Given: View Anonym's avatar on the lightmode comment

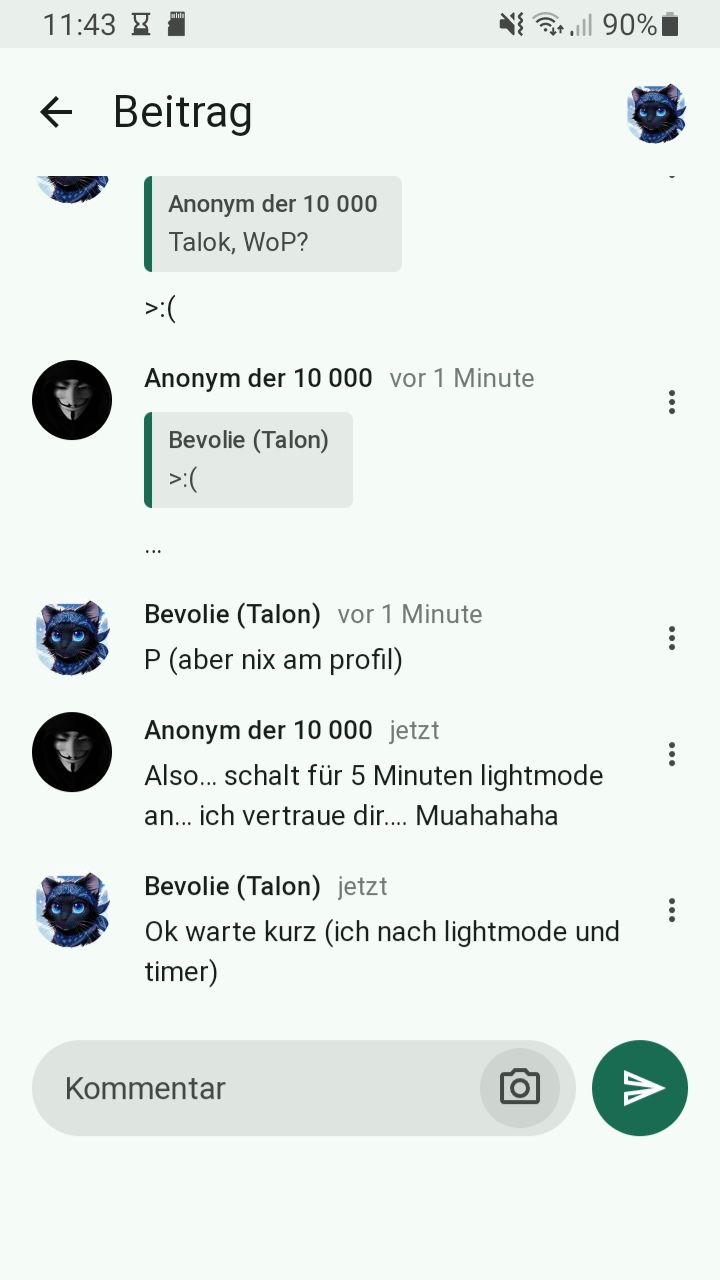Looking at the screenshot, I should point(72,752).
